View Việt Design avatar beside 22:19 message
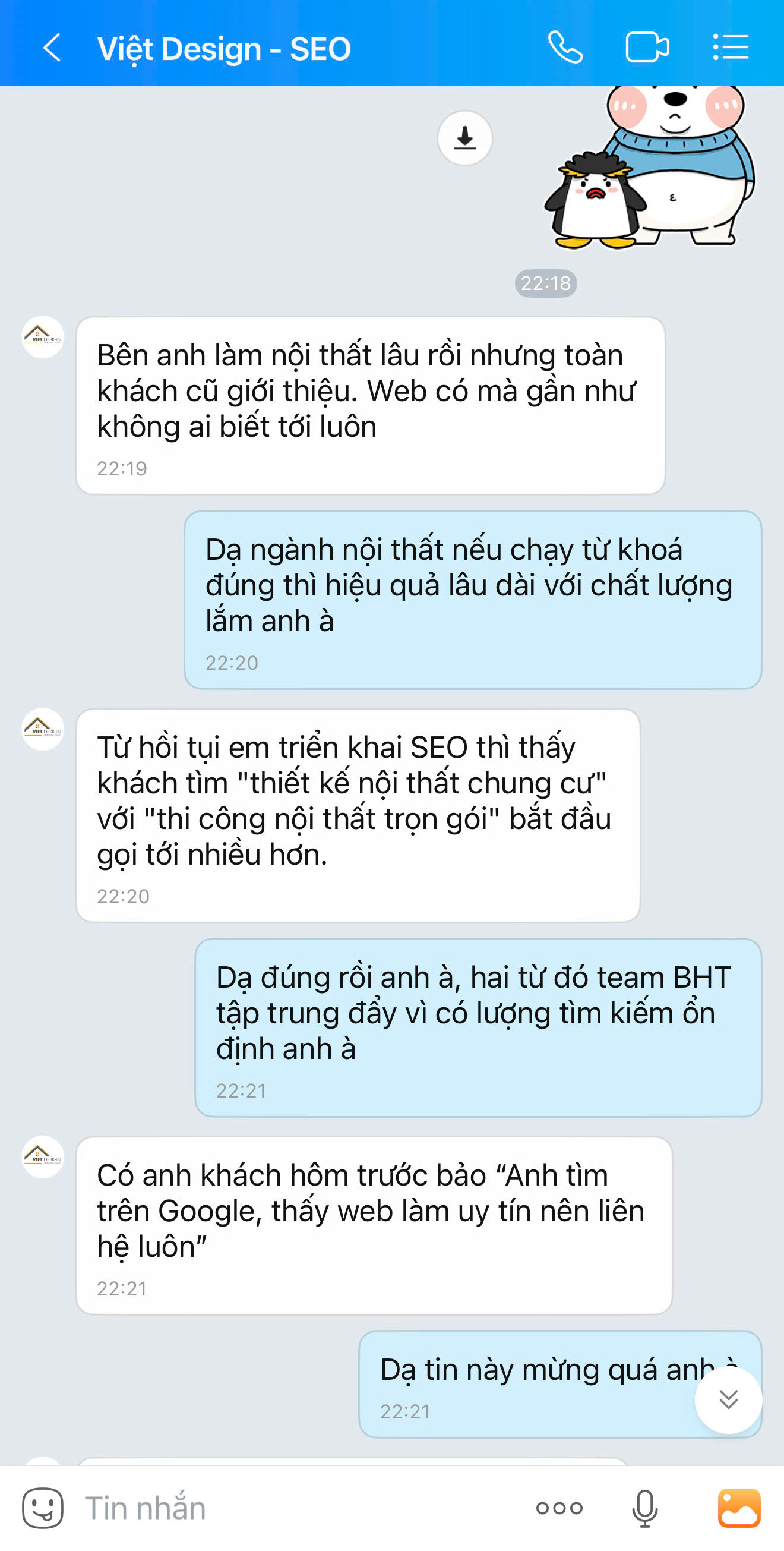 coord(43,337)
